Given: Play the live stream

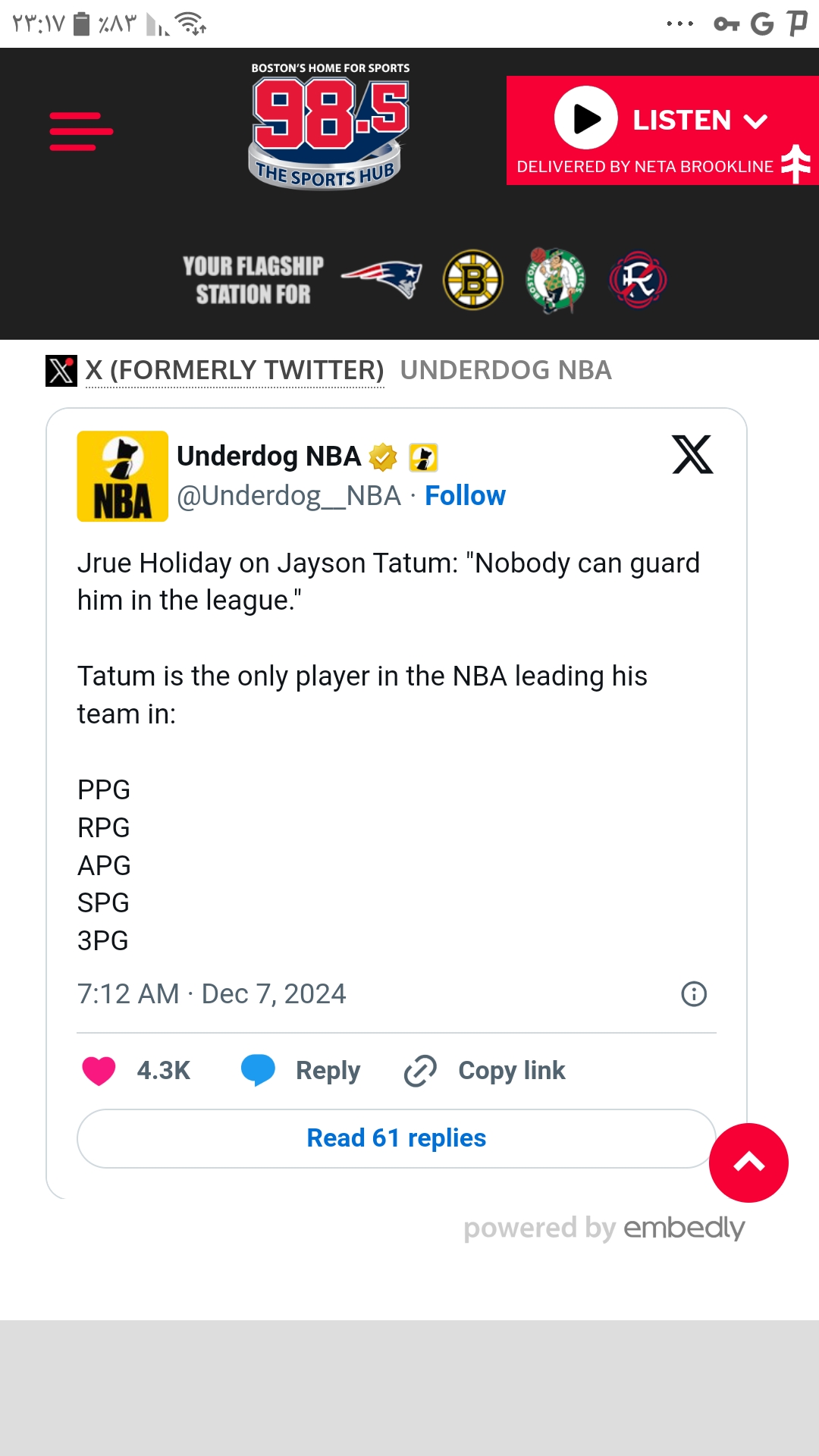Looking at the screenshot, I should (x=586, y=118).
